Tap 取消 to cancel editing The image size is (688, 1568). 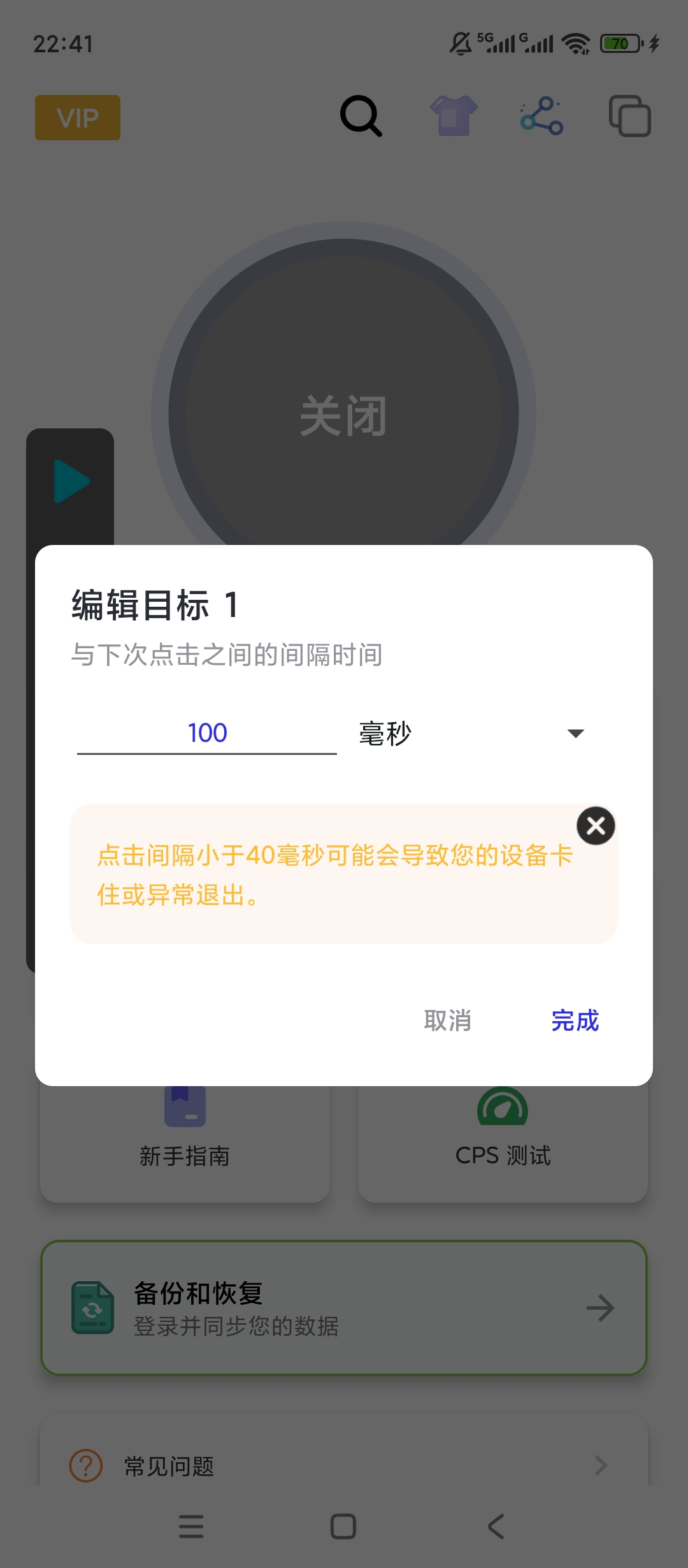coord(448,1020)
